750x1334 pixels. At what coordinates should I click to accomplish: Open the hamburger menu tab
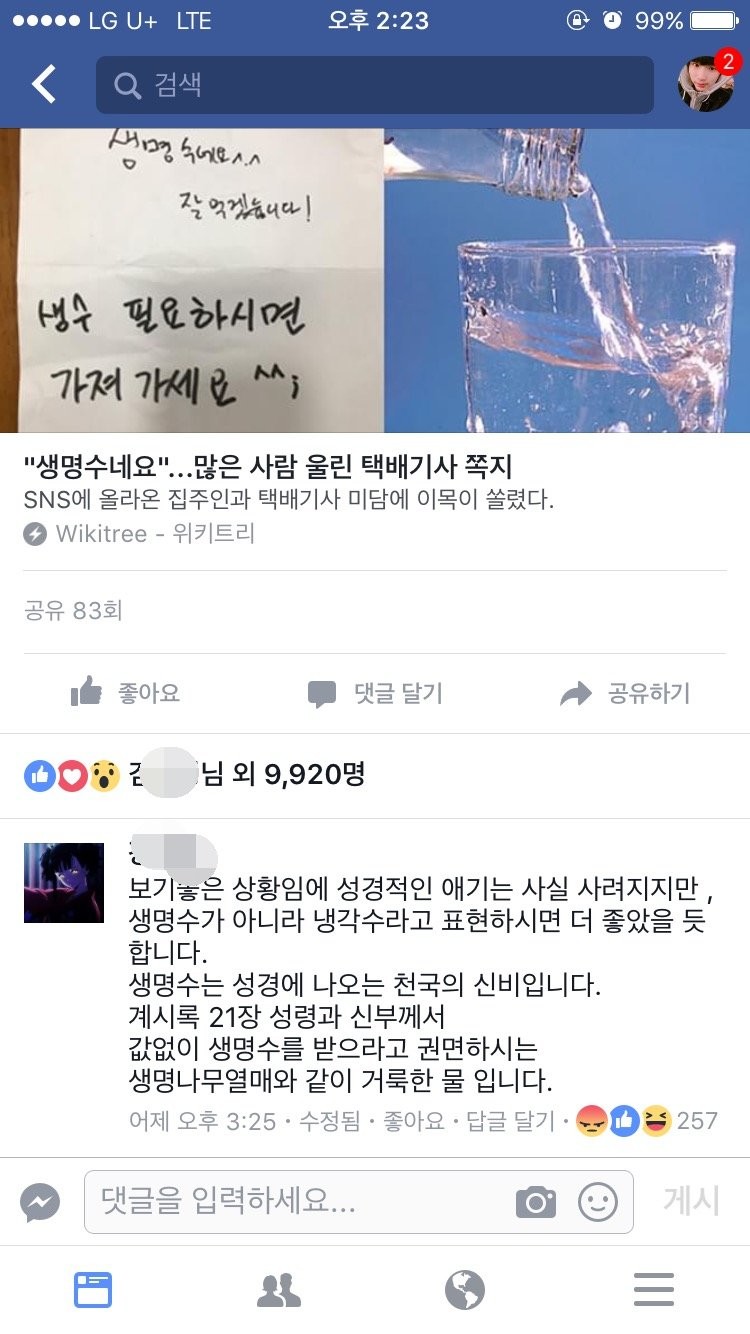(x=654, y=1290)
